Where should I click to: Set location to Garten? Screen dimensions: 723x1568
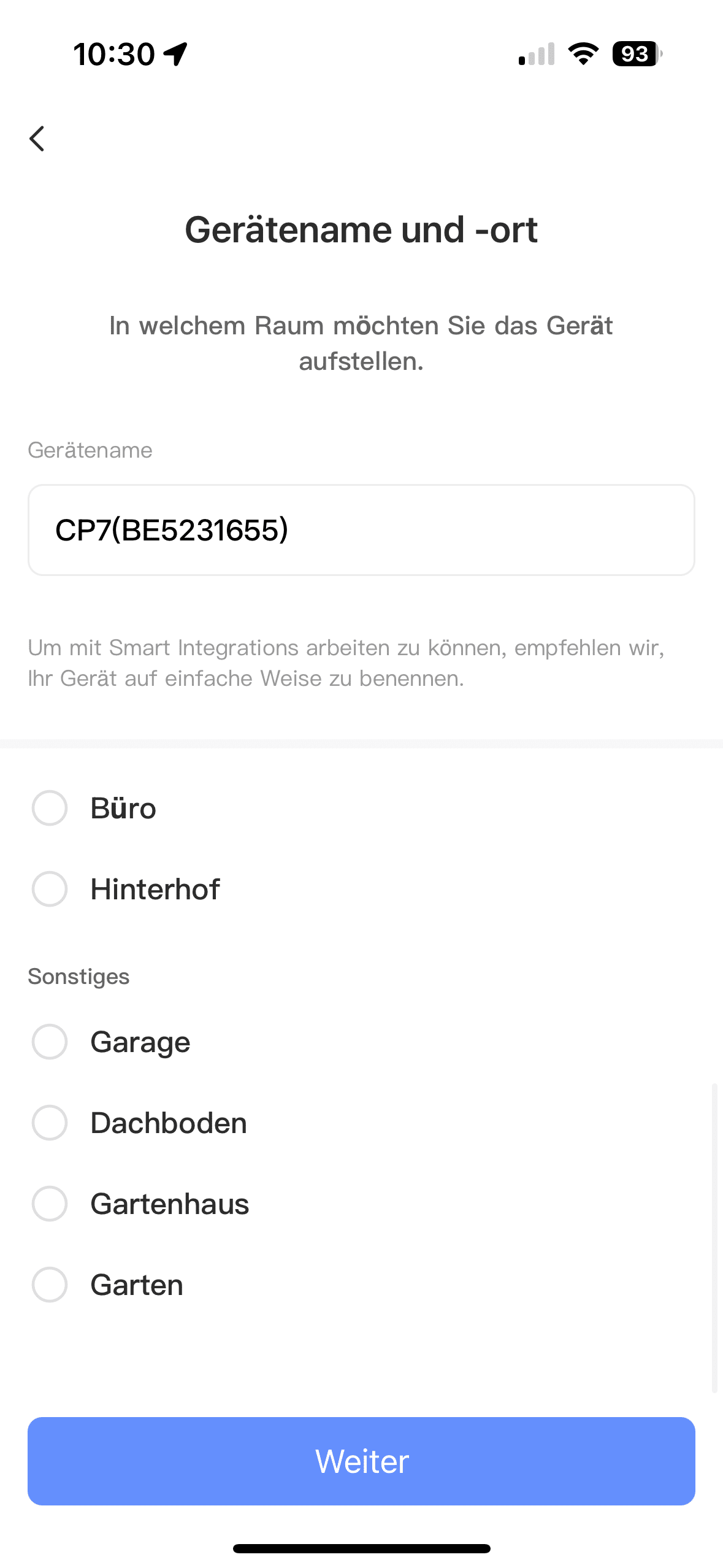(50, 1285)
